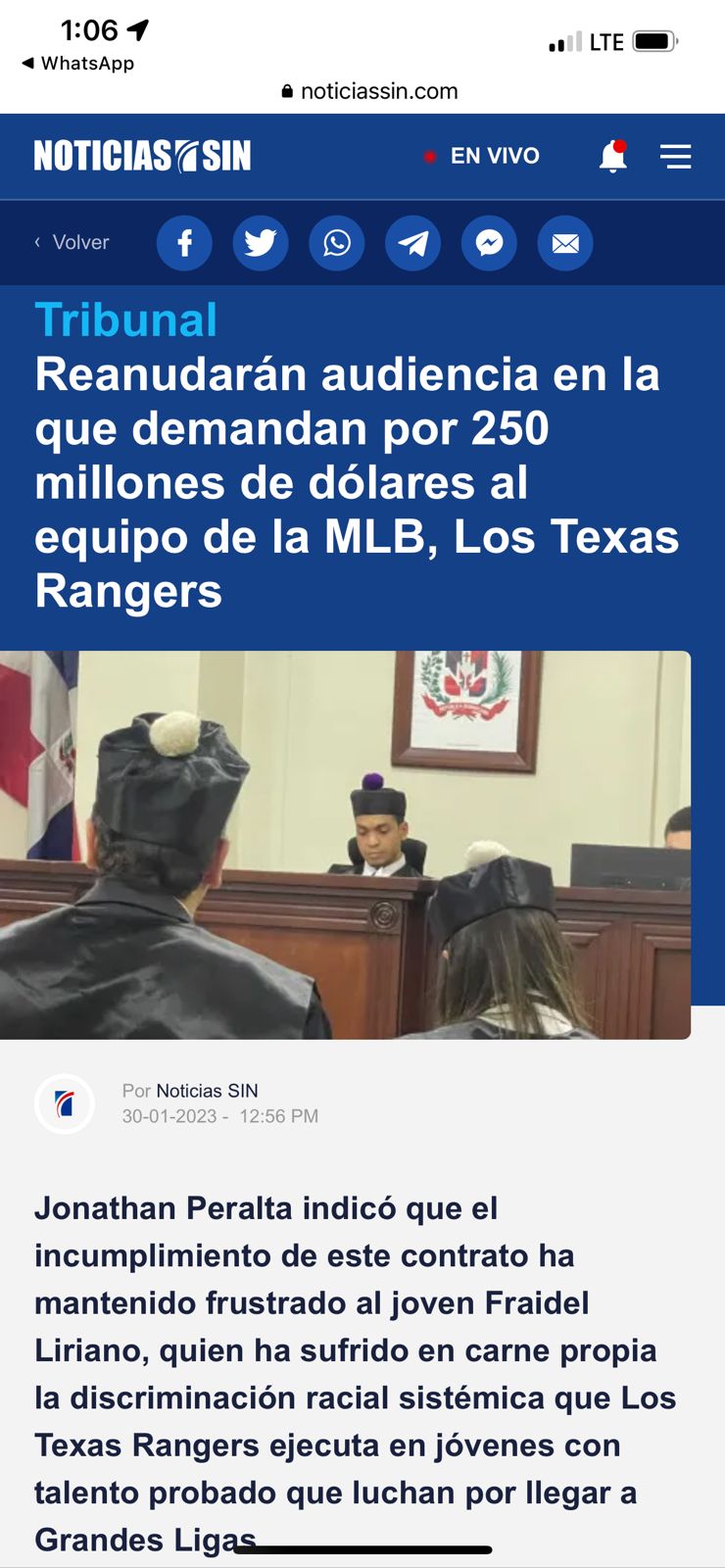
Task: Share the article via WhatsApp icon
Action: tap(337, 243)
